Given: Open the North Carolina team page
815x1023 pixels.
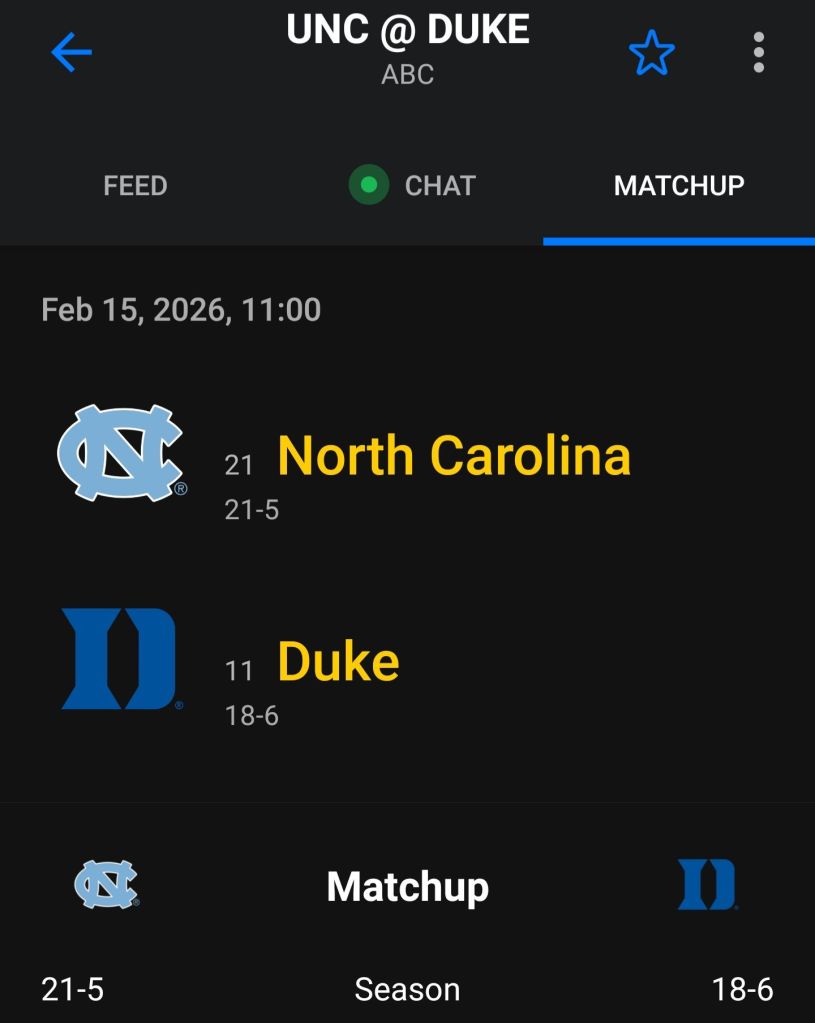Looking at the screenshot, I should point(453,456).
